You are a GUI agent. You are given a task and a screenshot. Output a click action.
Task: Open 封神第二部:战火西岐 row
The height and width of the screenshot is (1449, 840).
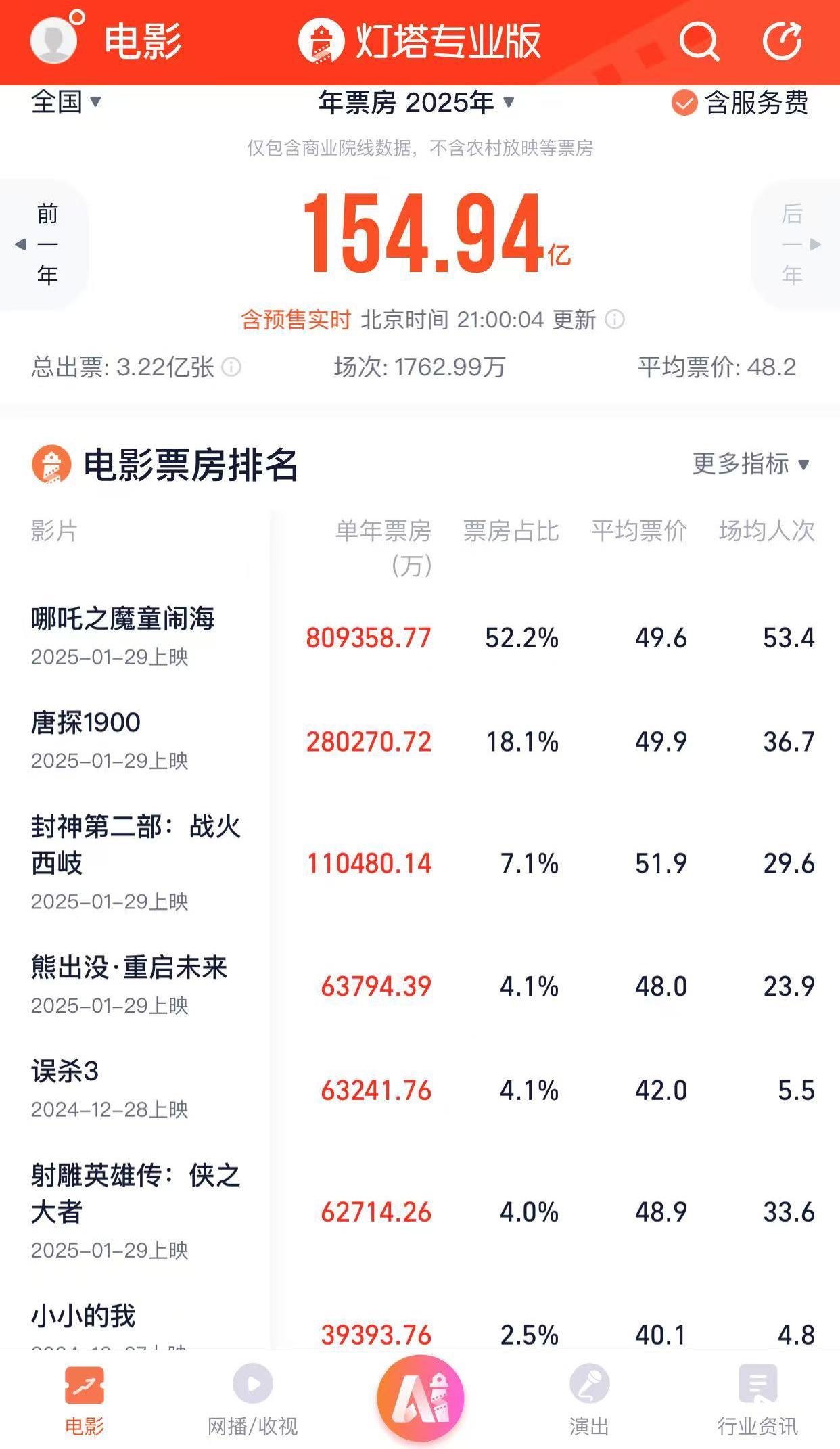click(x=135, y=844)
